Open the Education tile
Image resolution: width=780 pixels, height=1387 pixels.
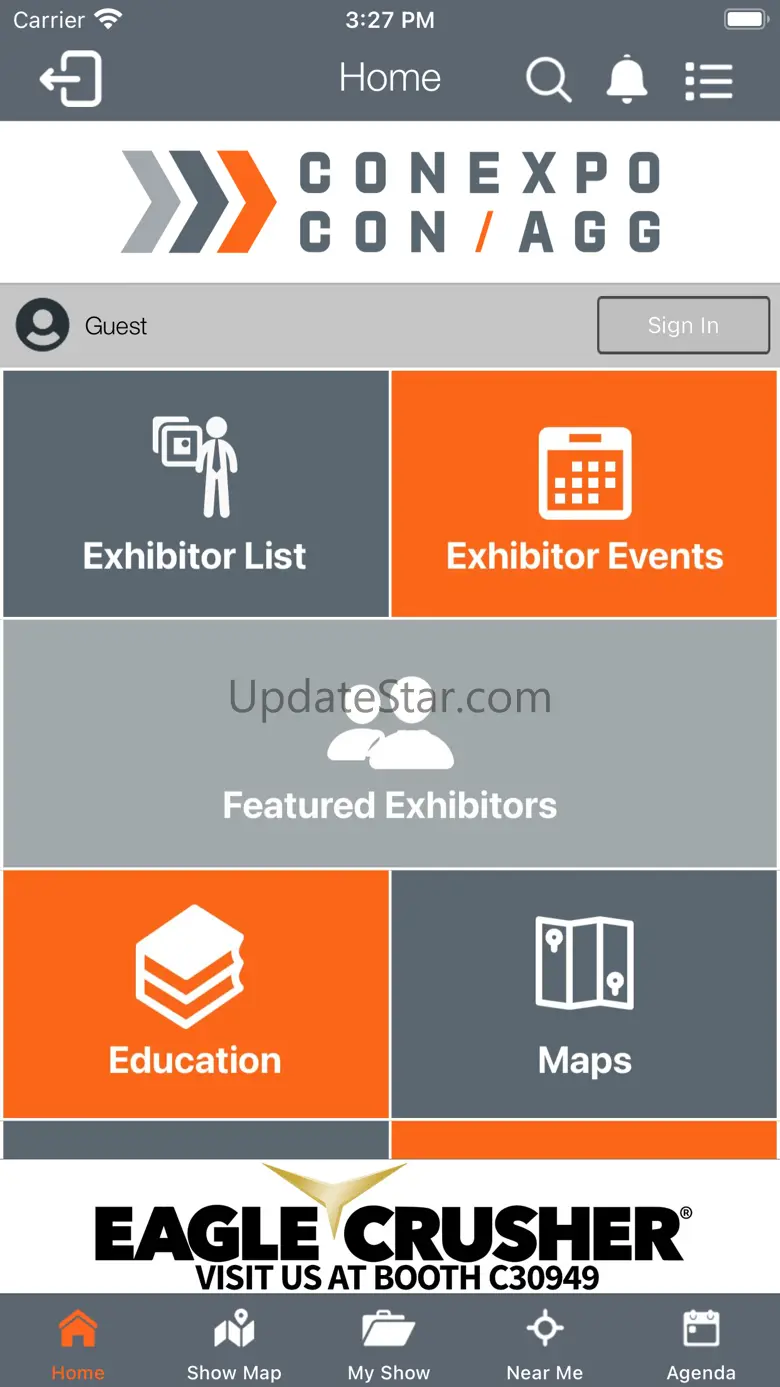[x=196, y=993]
